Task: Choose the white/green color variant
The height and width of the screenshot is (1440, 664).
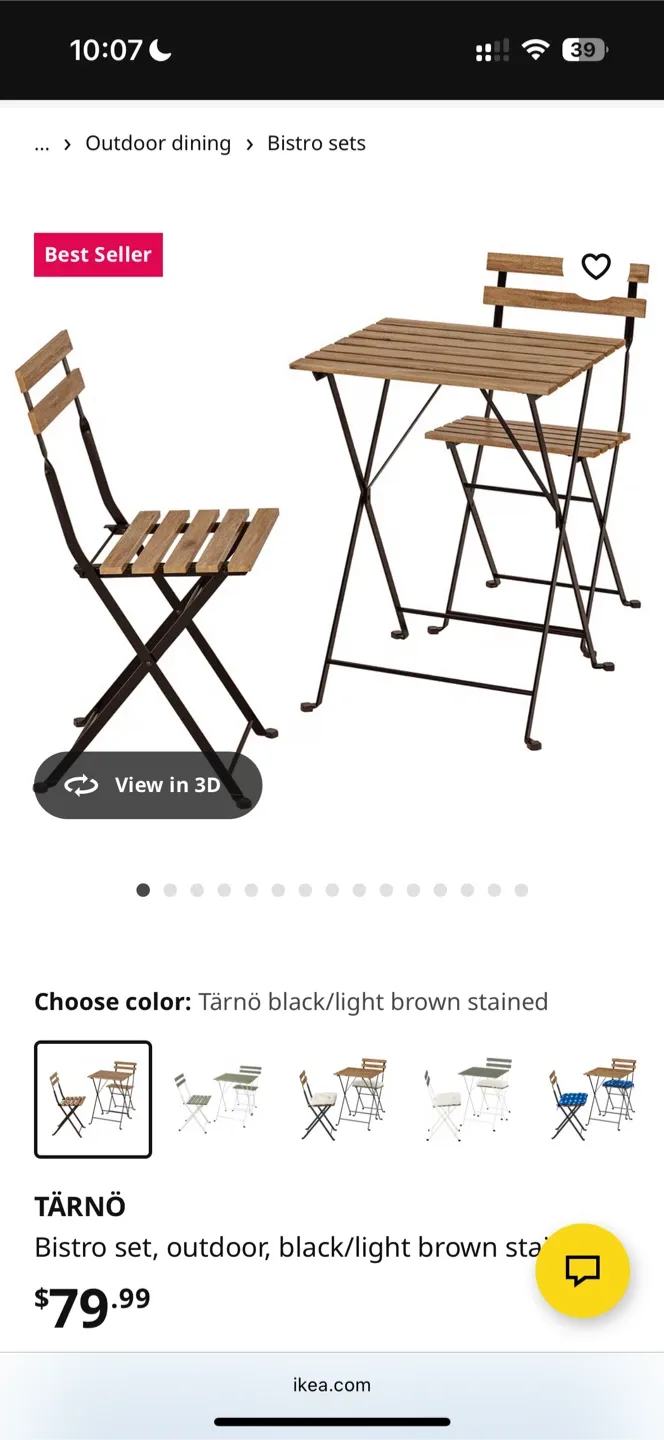Action: pos(218,1099)
